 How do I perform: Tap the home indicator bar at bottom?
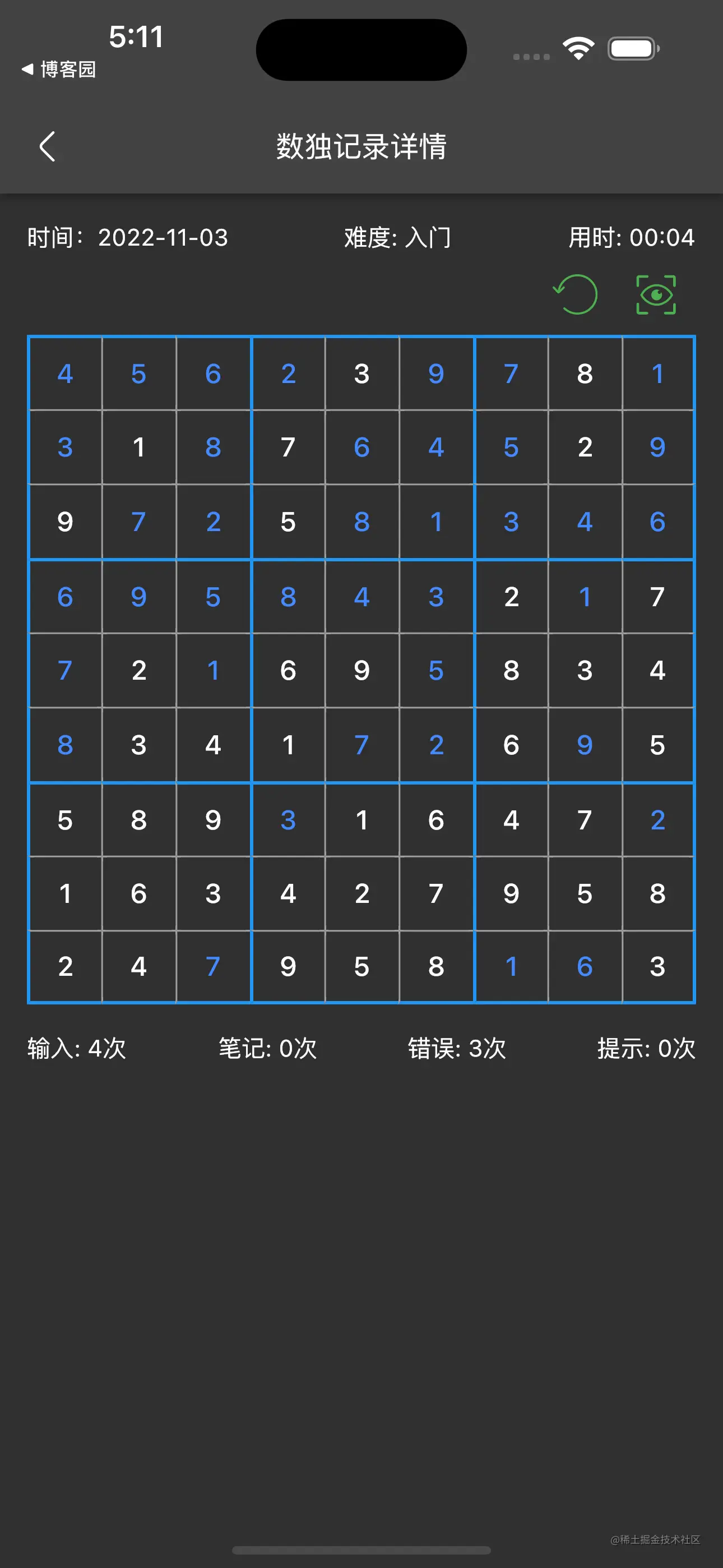tap(361, 1548)
